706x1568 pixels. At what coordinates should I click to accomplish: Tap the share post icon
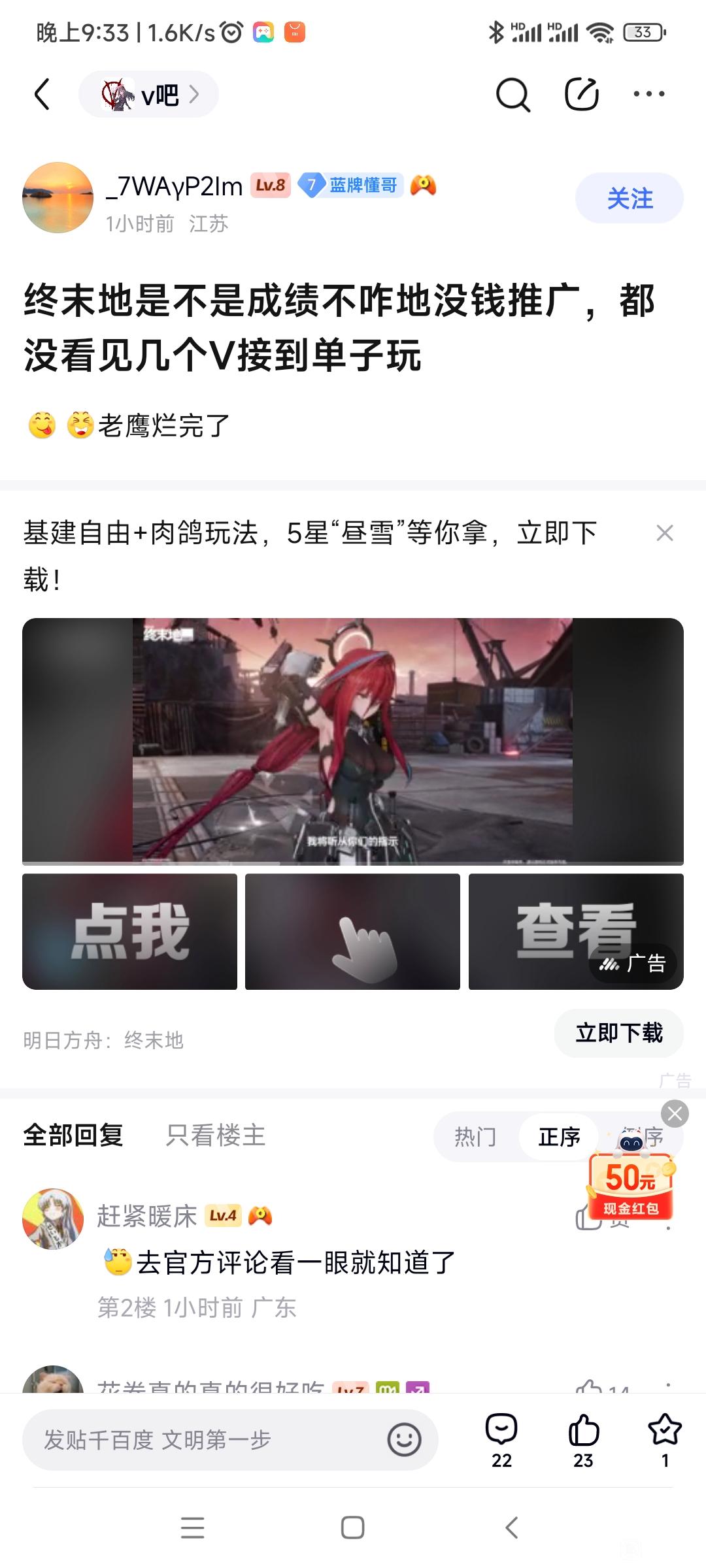[x=581, y=95]
